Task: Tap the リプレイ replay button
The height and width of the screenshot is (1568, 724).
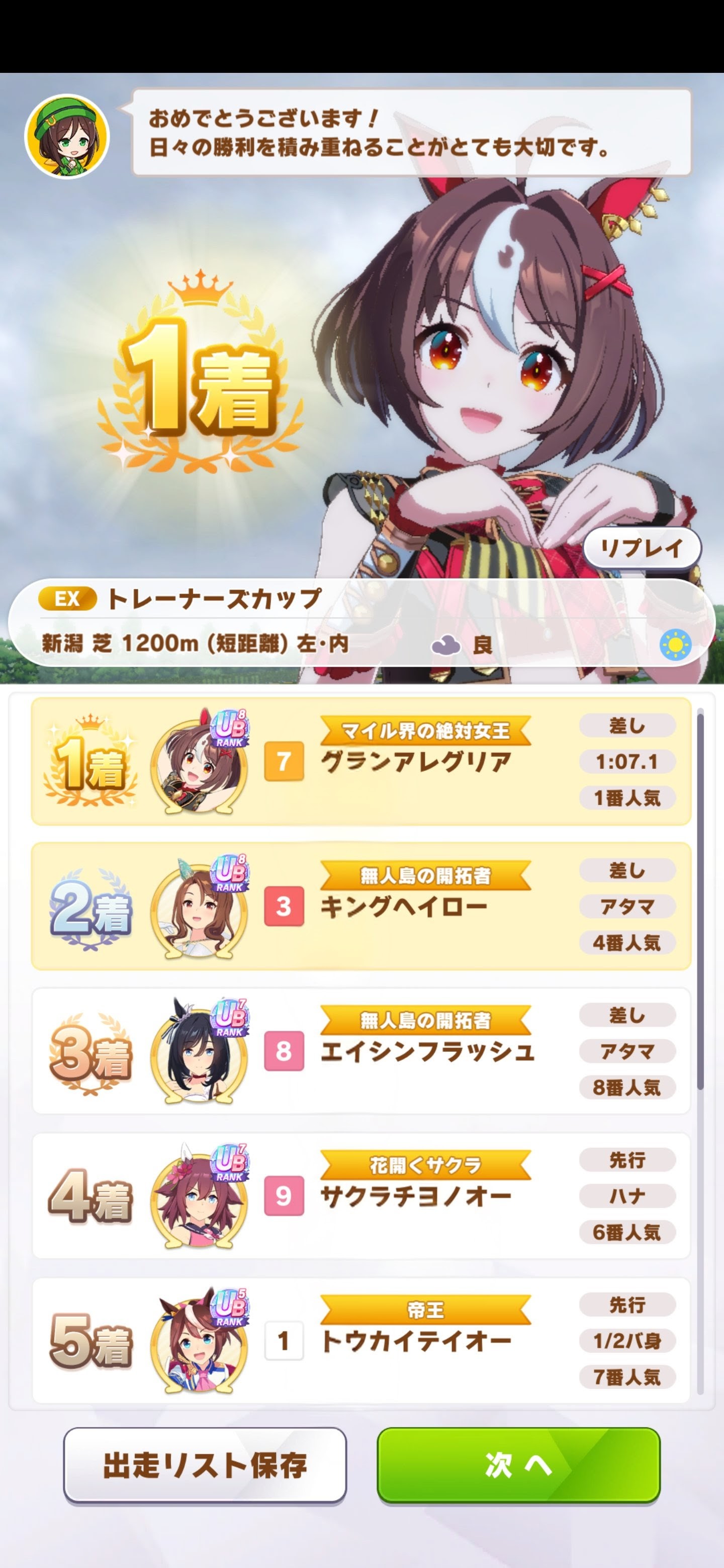Action: pyautogui.click(x=641, y=548)
